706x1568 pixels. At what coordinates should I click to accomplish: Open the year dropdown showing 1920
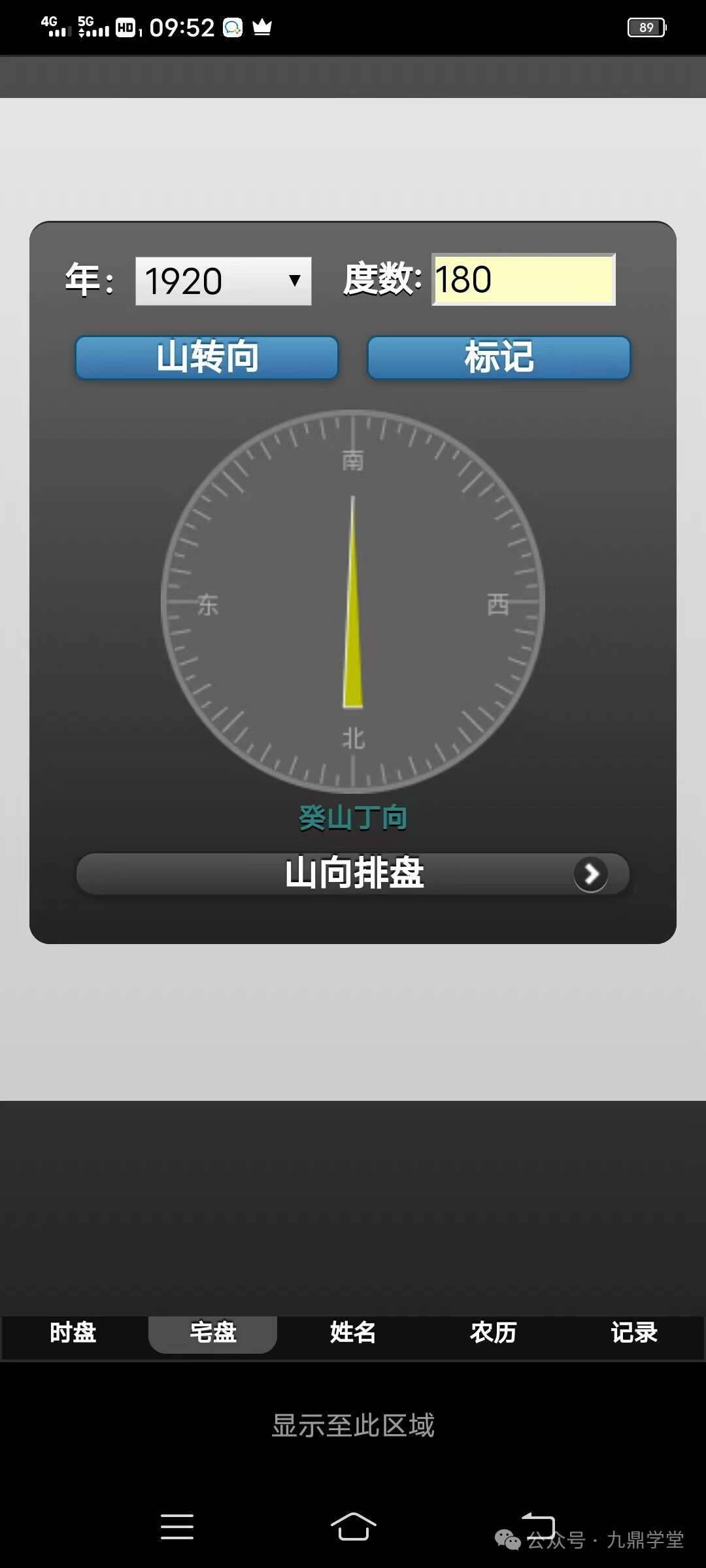pos(223,281)
